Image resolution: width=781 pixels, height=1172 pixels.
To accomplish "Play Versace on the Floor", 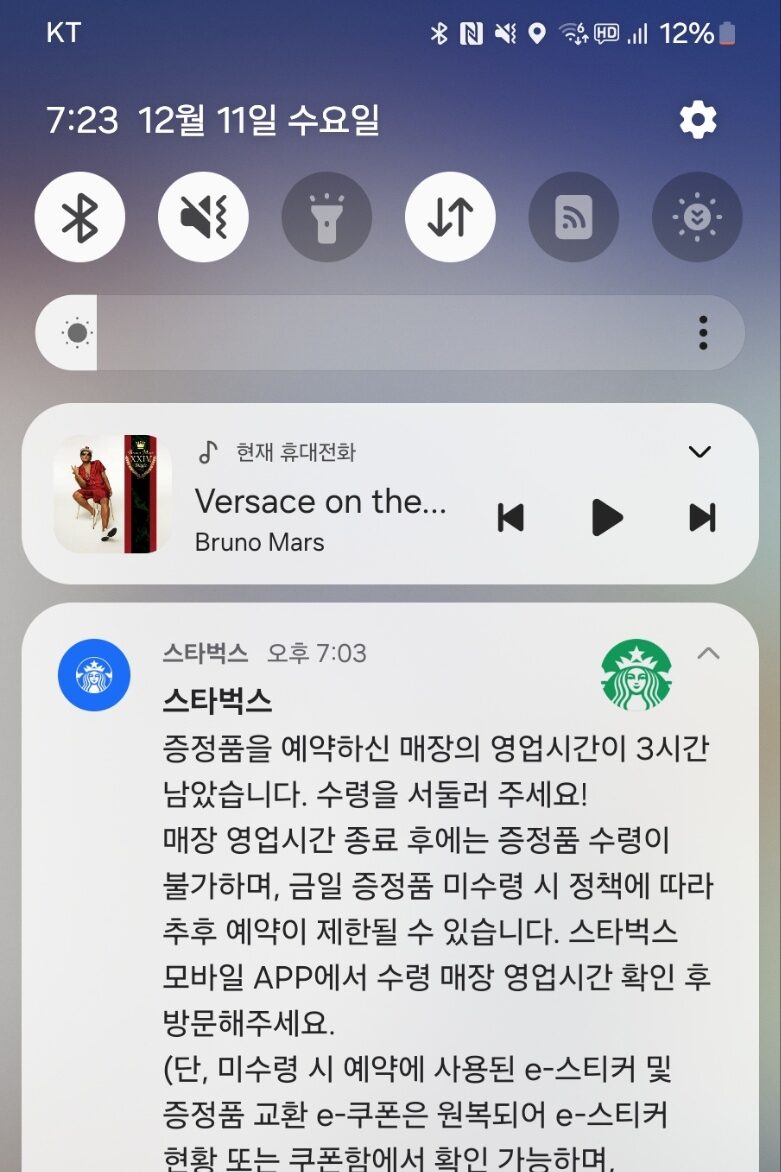I will (x=606, y=517).
